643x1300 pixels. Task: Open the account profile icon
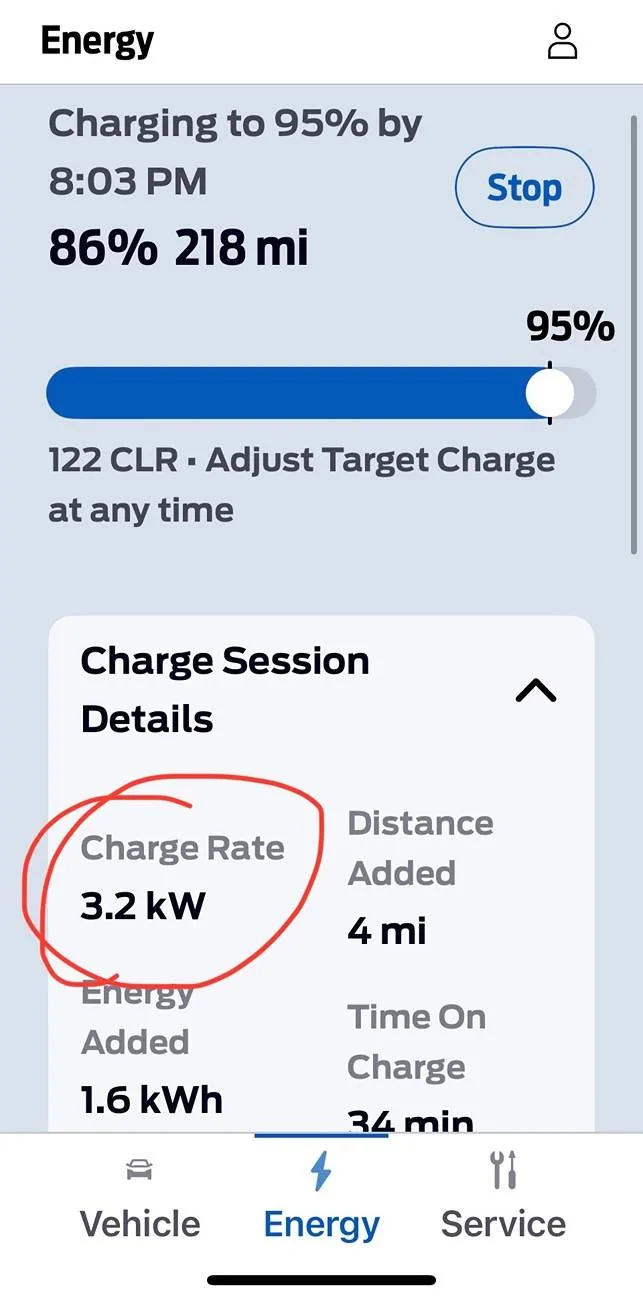coord(563,42)
